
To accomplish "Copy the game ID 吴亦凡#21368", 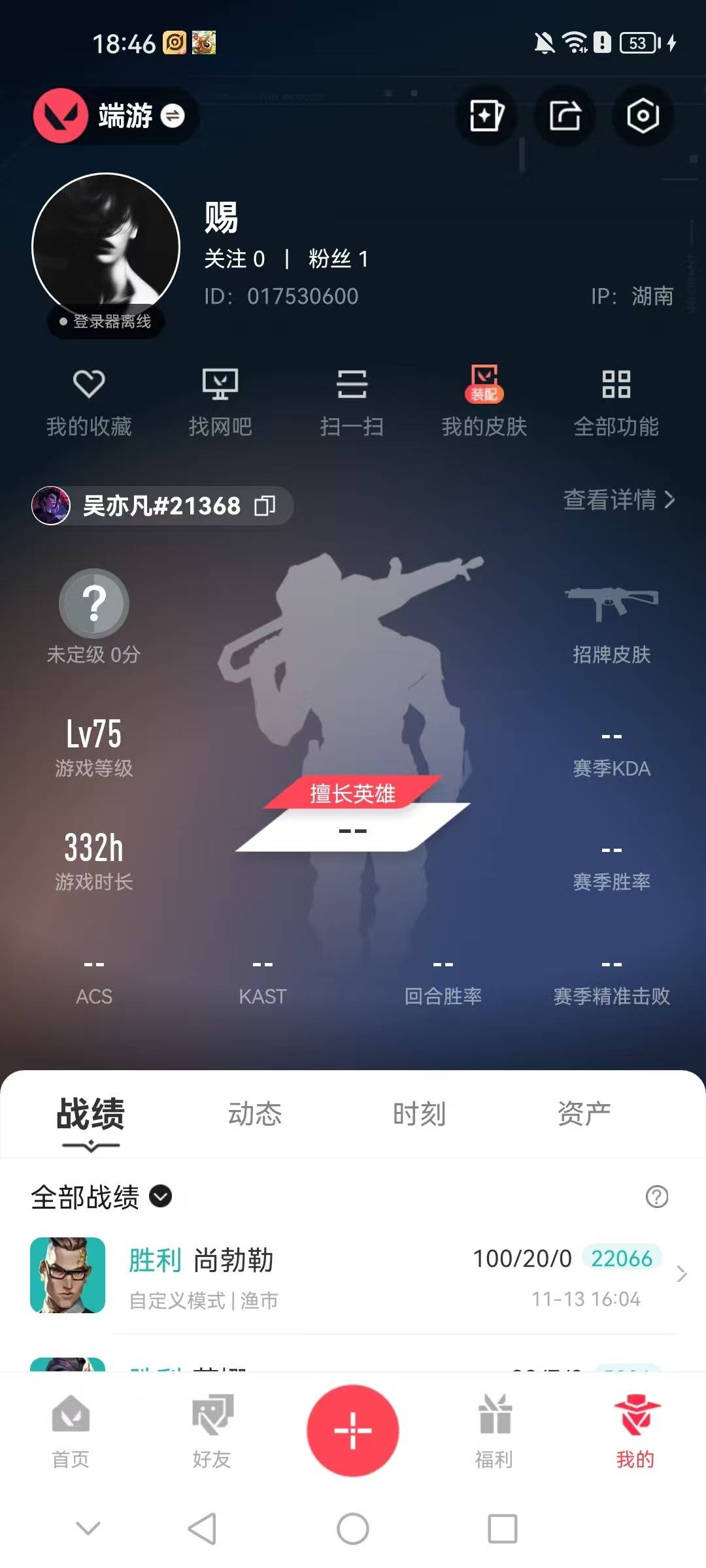I will 265,506.
